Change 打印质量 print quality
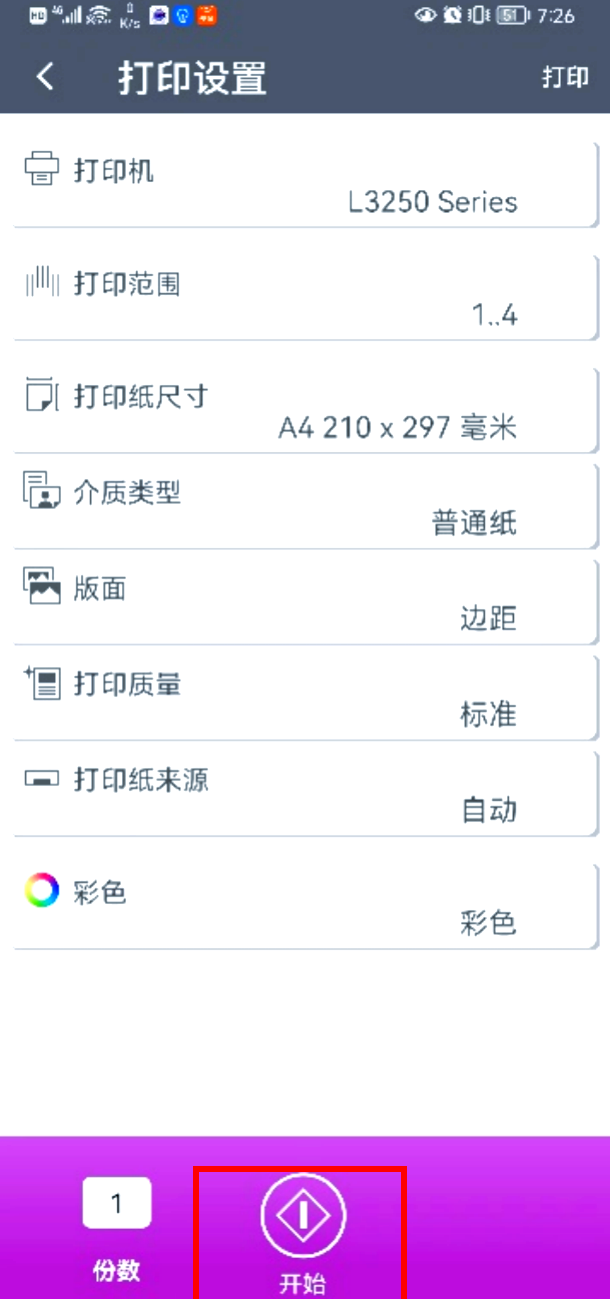Screen dimensions: 616x1299 click(306, 697)
